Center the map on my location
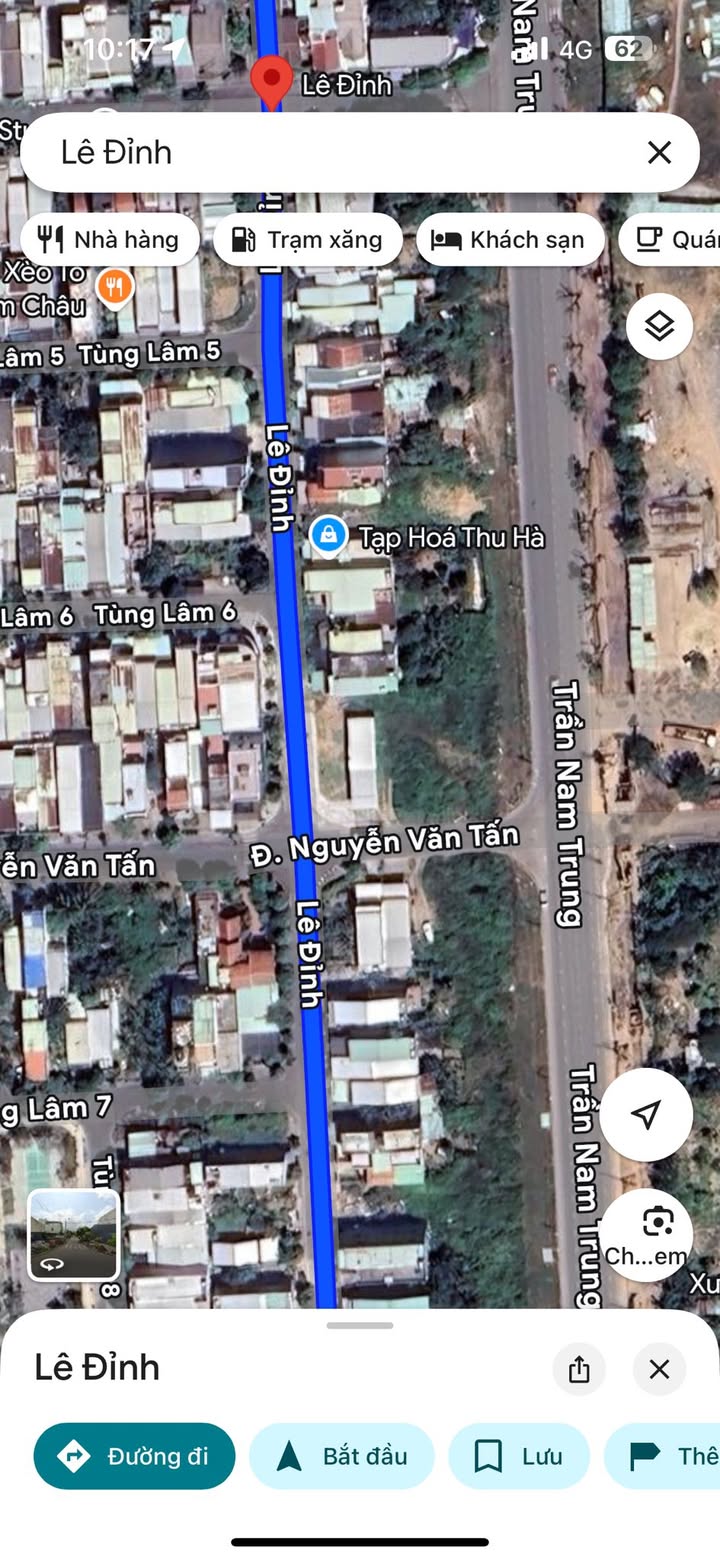The image size is (720, 1560). (x=646, y=1114)
